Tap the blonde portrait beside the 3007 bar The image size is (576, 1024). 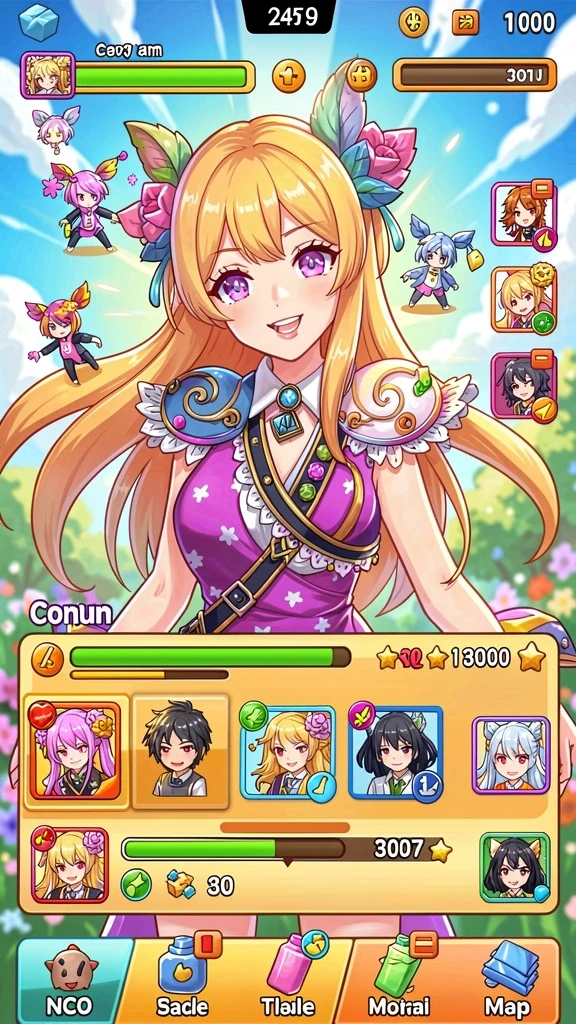(70, 865)
